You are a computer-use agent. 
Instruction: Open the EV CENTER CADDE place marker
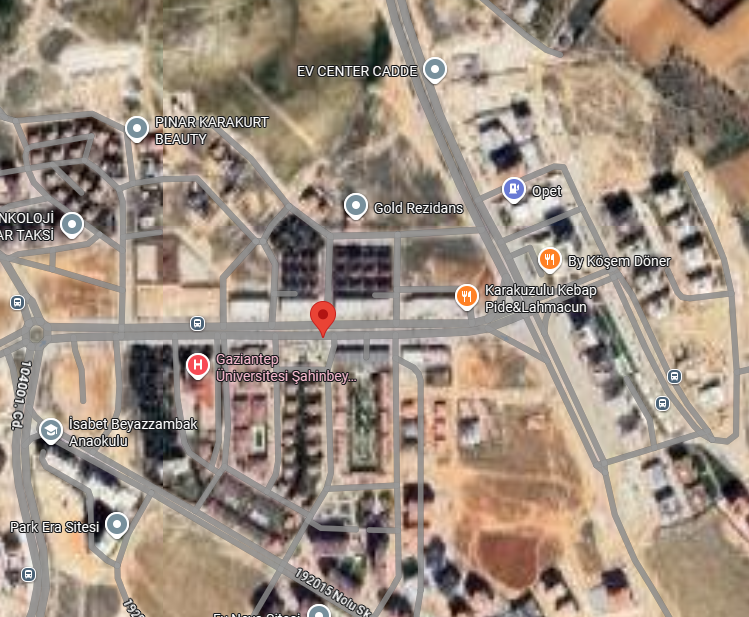(435, 69)
